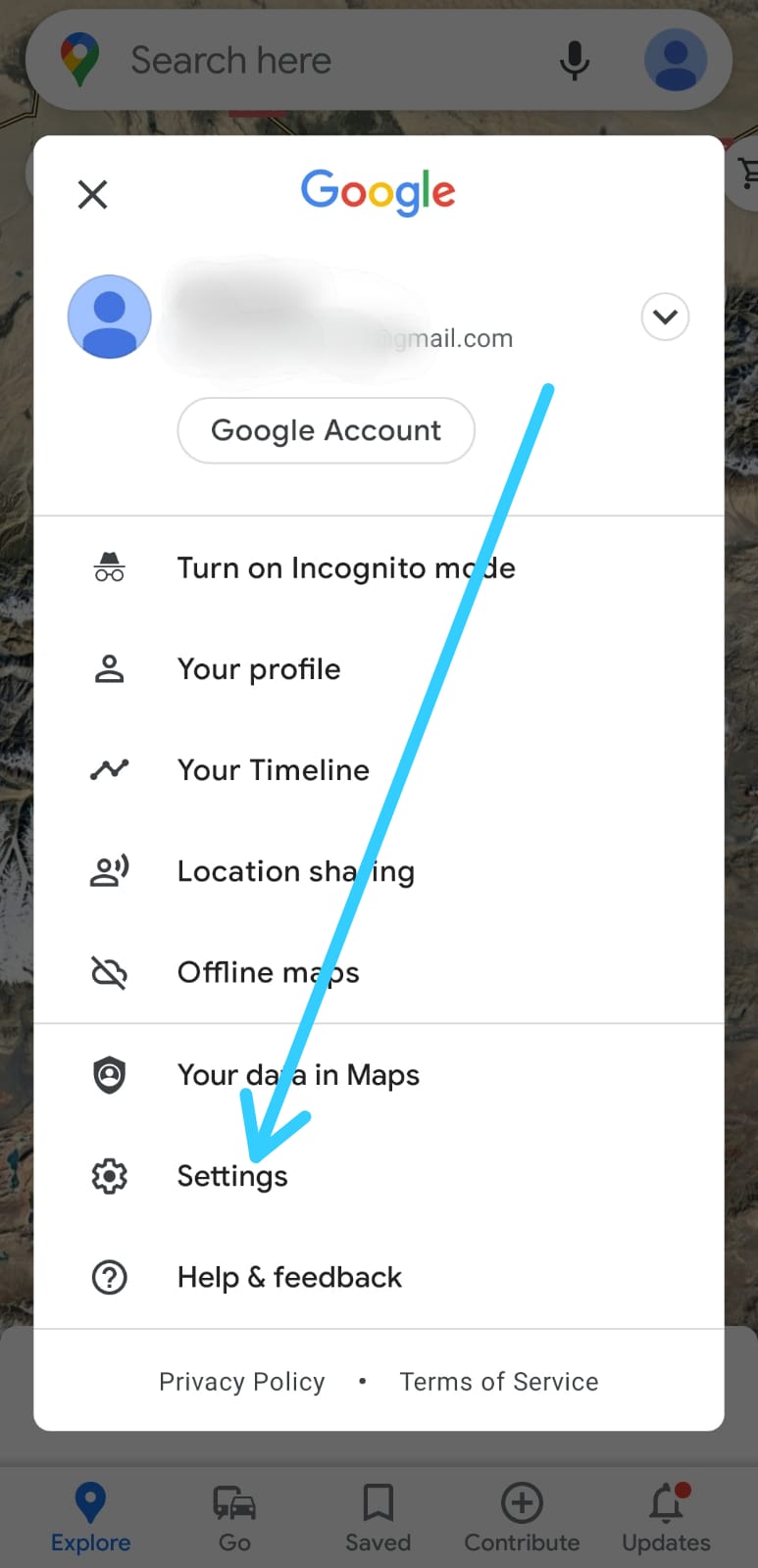Open Your data in Maps
The width and height of the screenshot is (758, 1568).
click(x=379, y=1075)
